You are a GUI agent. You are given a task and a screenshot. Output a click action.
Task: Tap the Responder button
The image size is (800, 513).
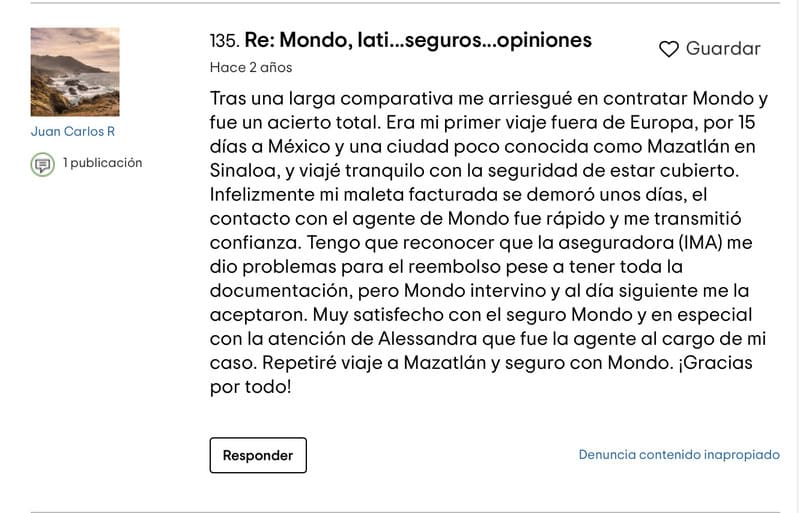click(258, 455)
